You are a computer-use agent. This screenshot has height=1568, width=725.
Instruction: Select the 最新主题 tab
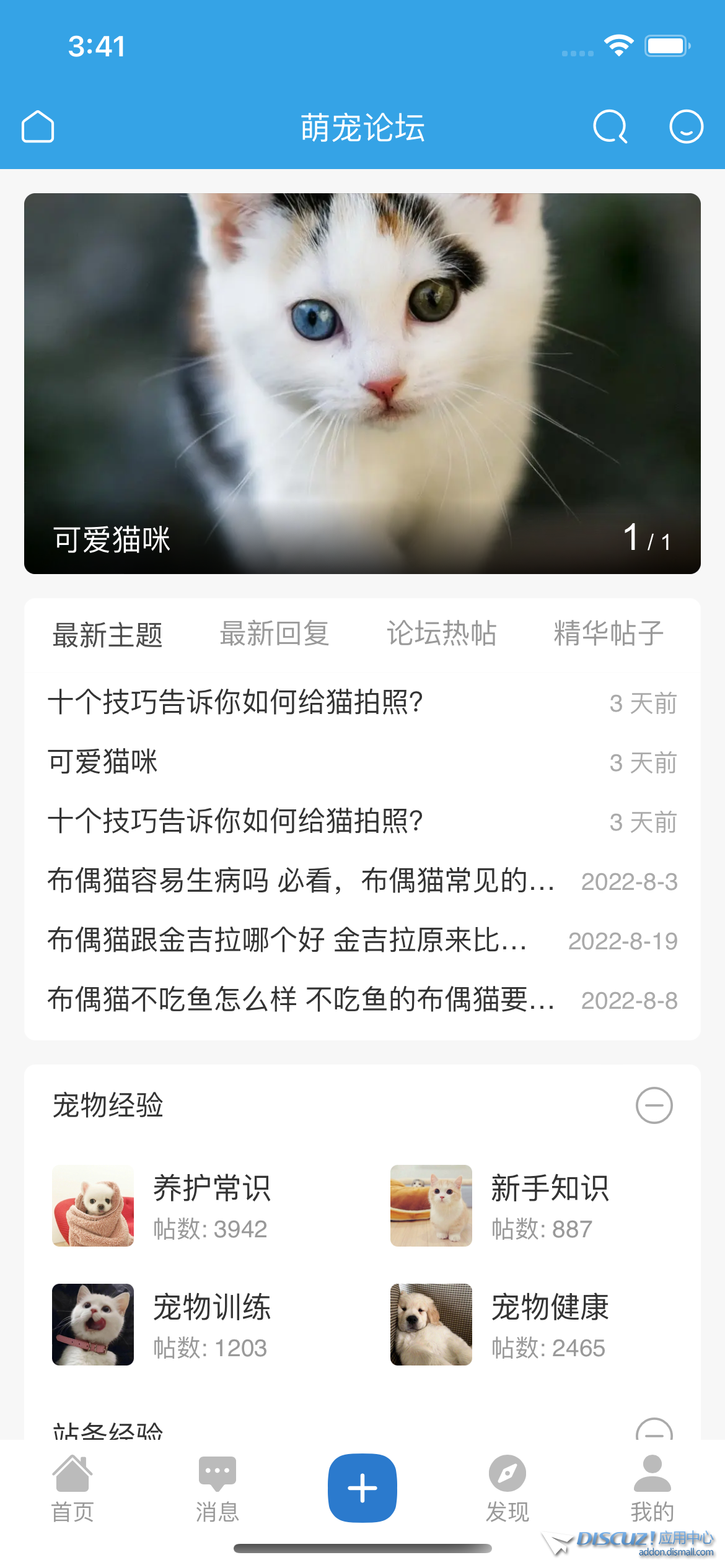[107, 635]
